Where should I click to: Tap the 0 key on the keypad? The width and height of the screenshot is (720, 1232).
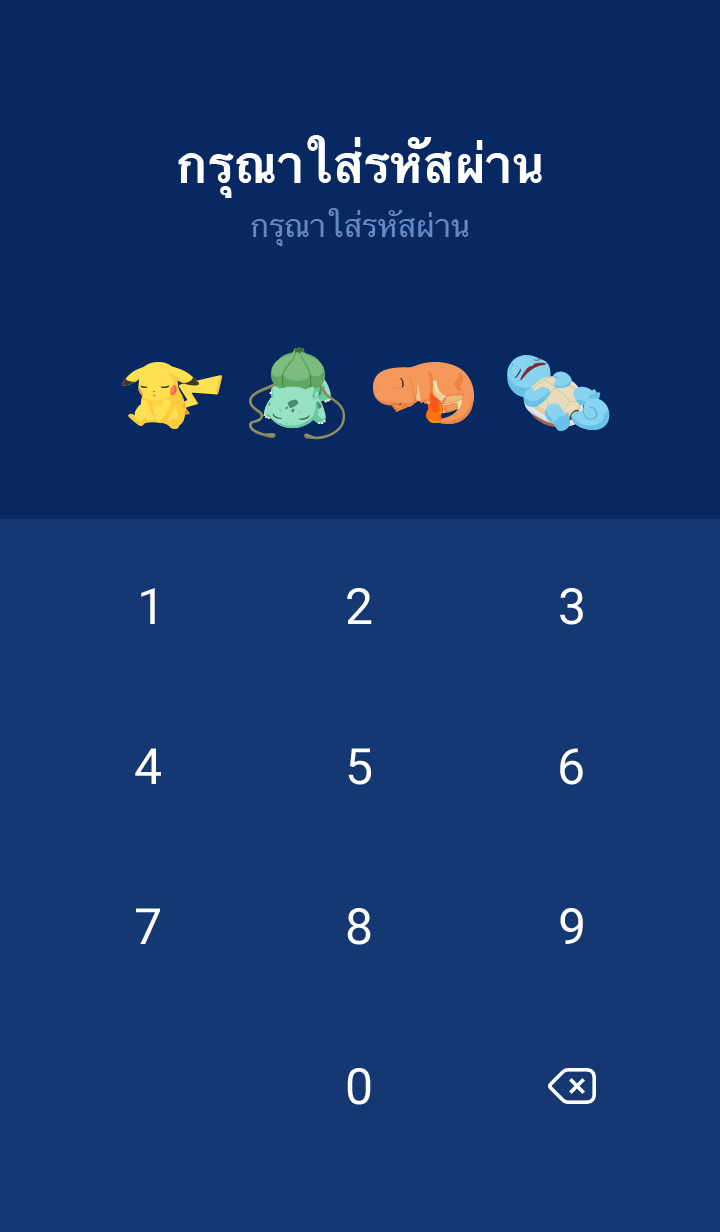click(x=359, y=1087)
